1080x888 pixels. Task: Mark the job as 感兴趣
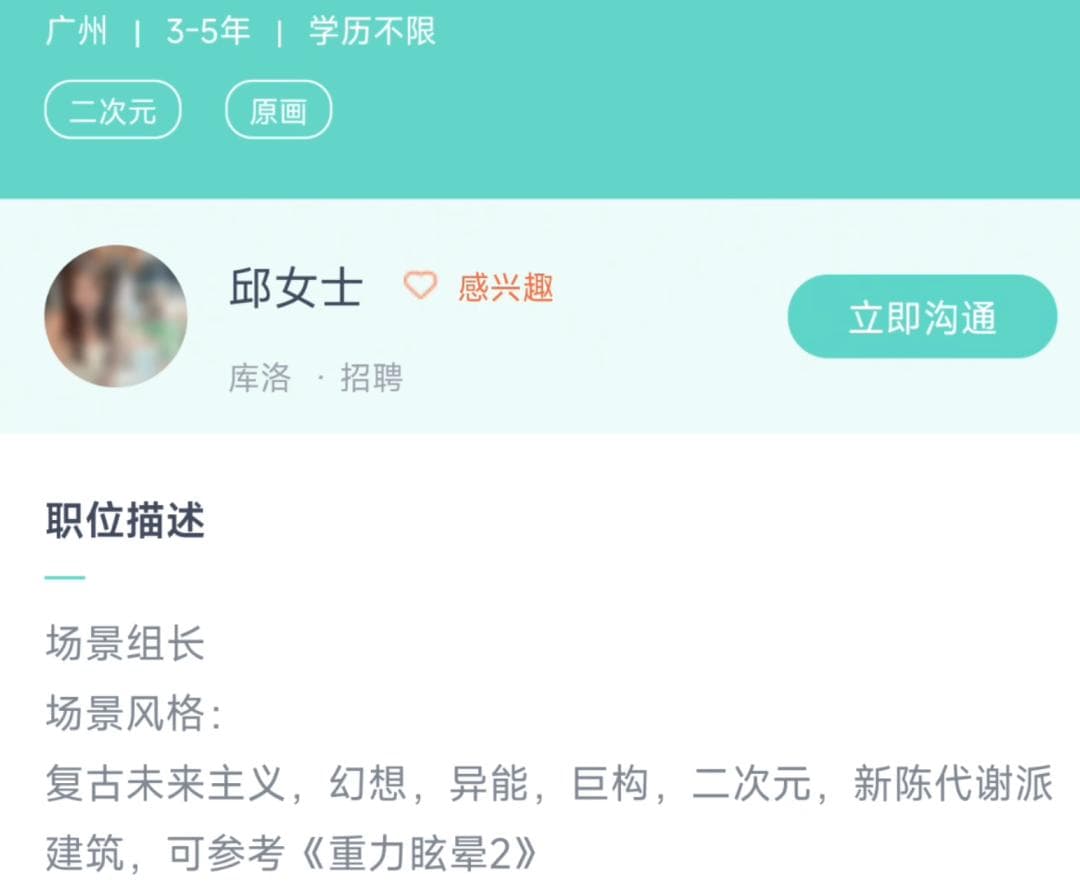click(x=480, y=288)
